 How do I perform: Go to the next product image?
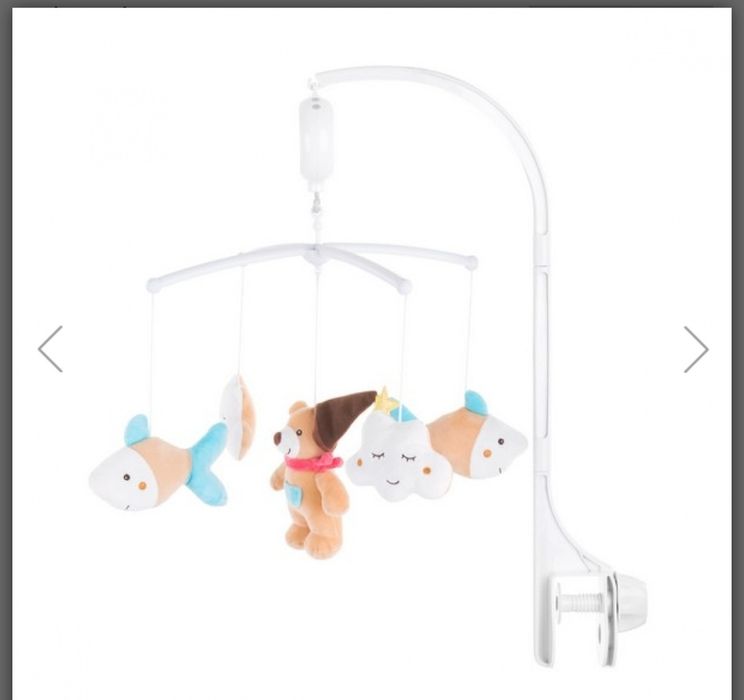[x=696, y=349]
